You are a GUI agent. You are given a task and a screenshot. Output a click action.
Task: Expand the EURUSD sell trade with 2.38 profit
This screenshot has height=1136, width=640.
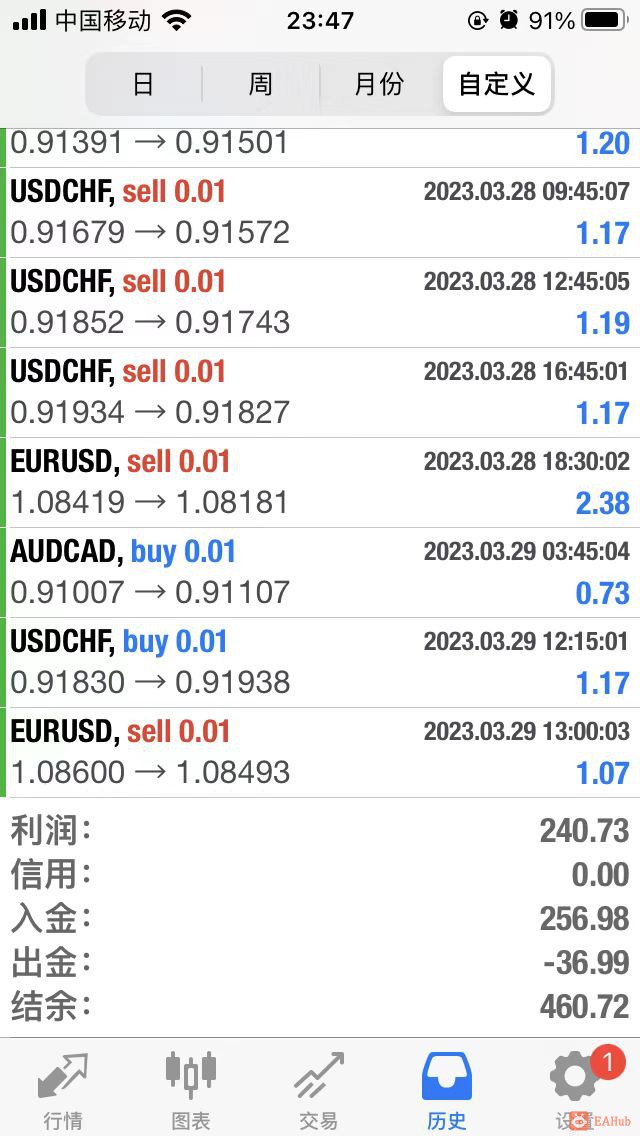pyautogui.click(x=320, y=482)
